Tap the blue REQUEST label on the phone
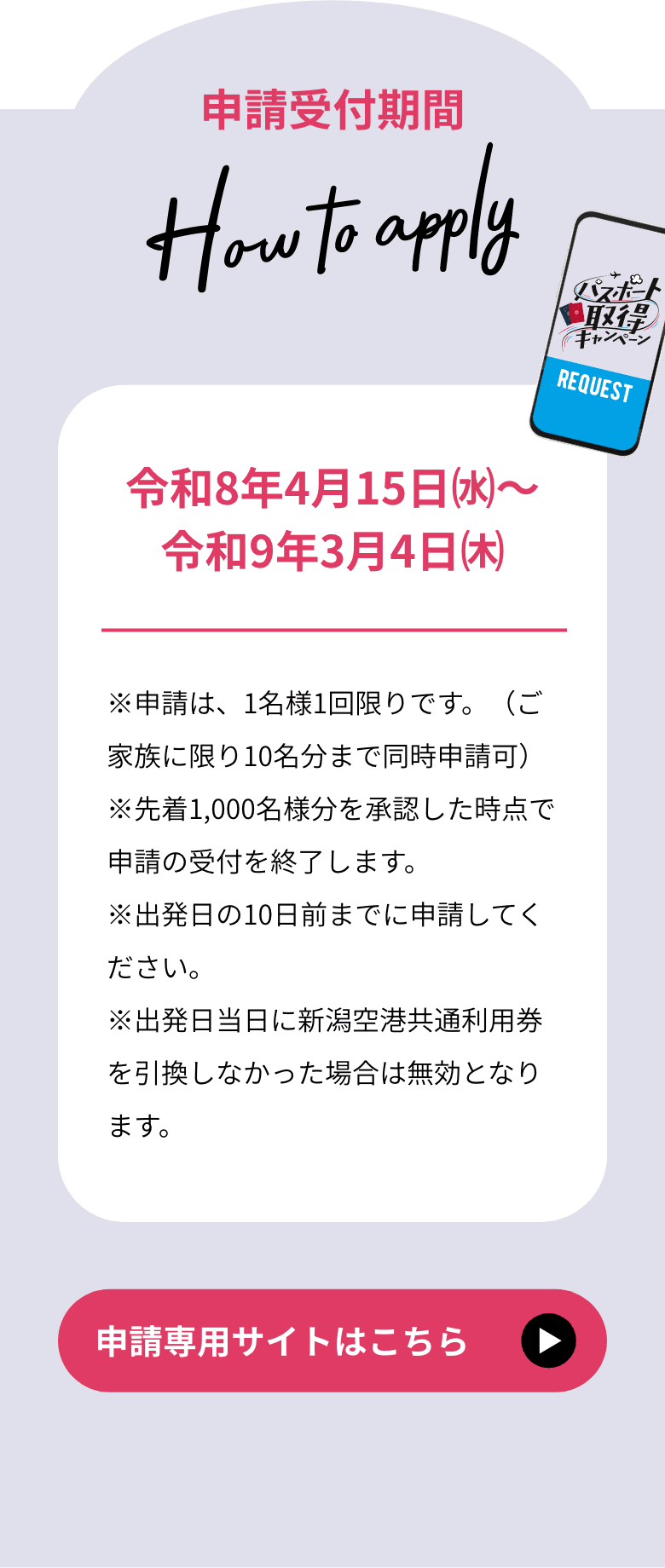 point(594,385)
